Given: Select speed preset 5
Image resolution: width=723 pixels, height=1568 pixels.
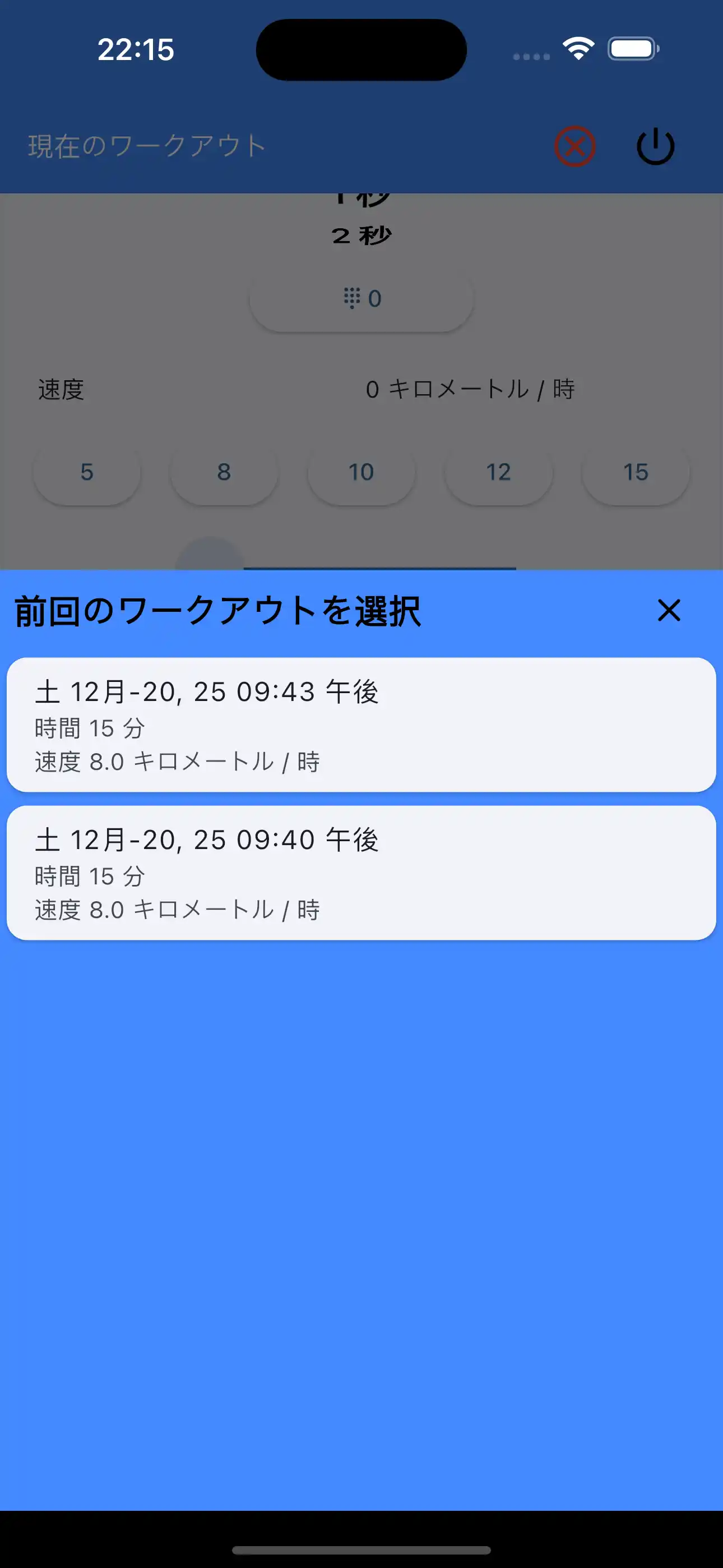Looking at the screenshot, I should (87, 472).
